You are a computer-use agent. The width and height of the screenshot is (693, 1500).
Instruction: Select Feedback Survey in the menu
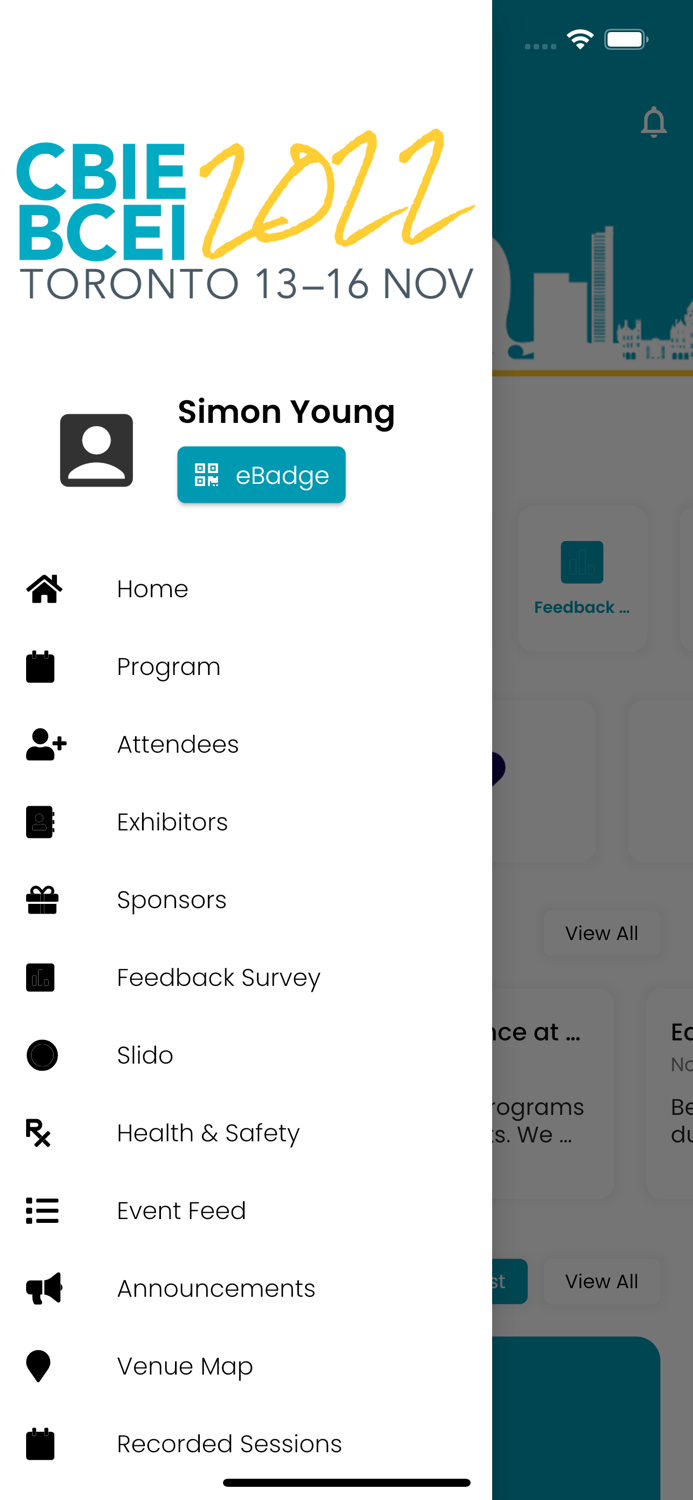coord(218,978)
